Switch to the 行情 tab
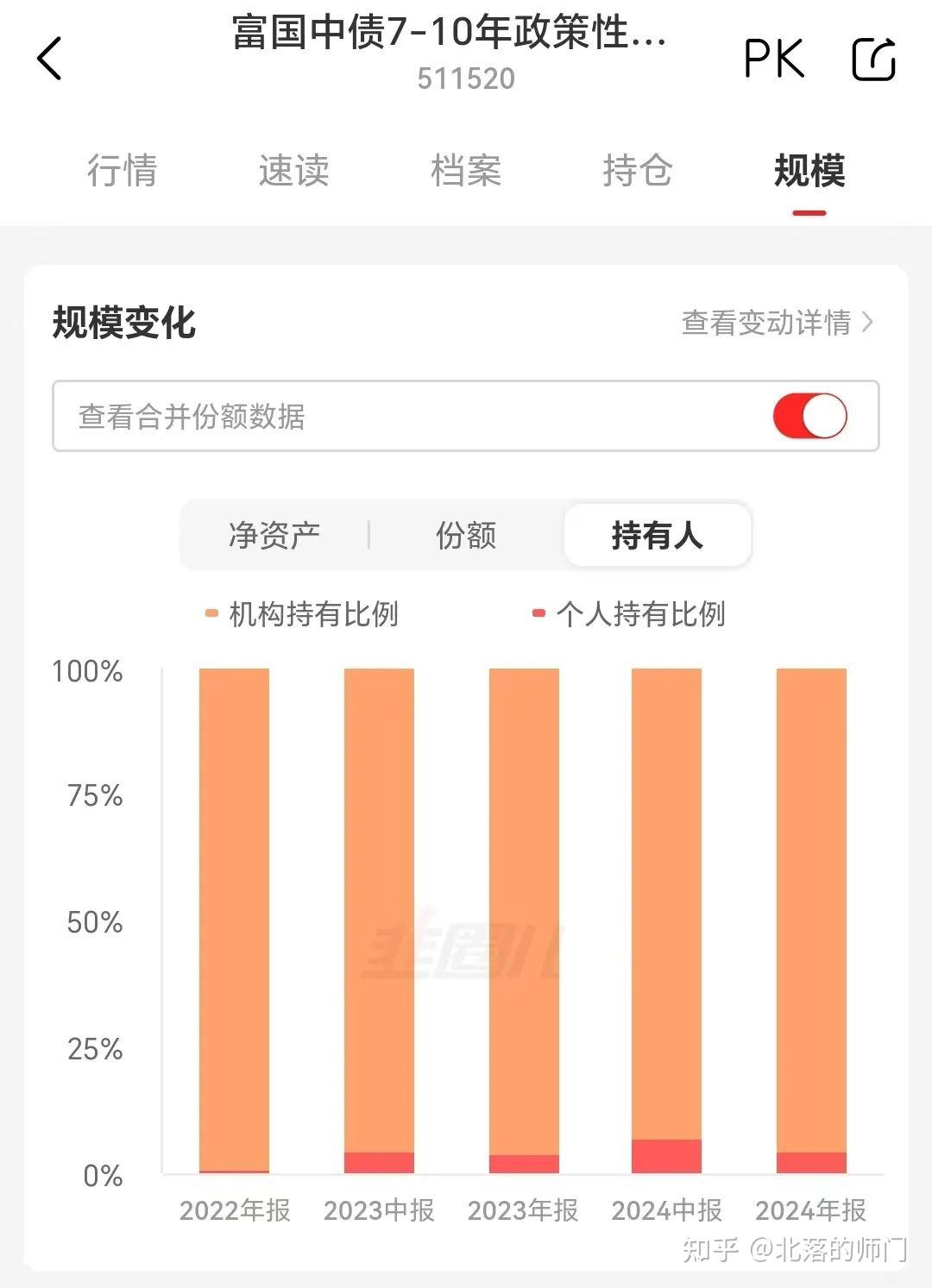 pos(123,173)
